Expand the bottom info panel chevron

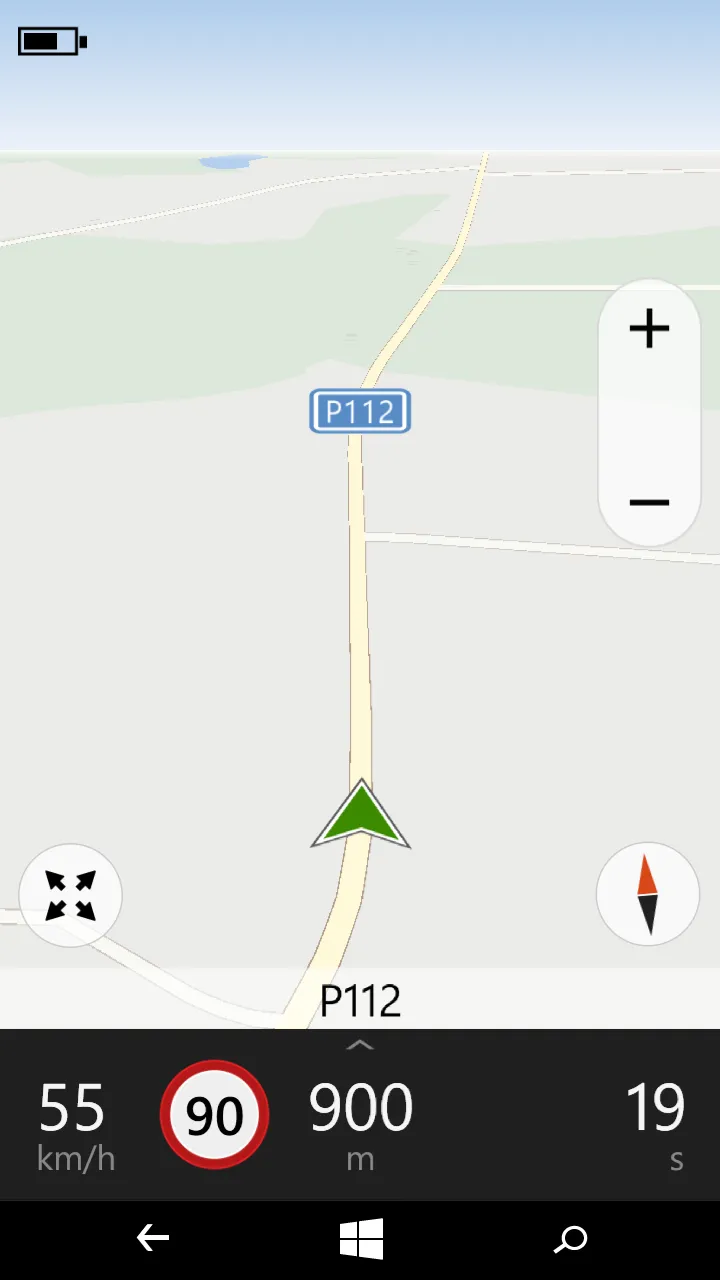(360, 1046)
